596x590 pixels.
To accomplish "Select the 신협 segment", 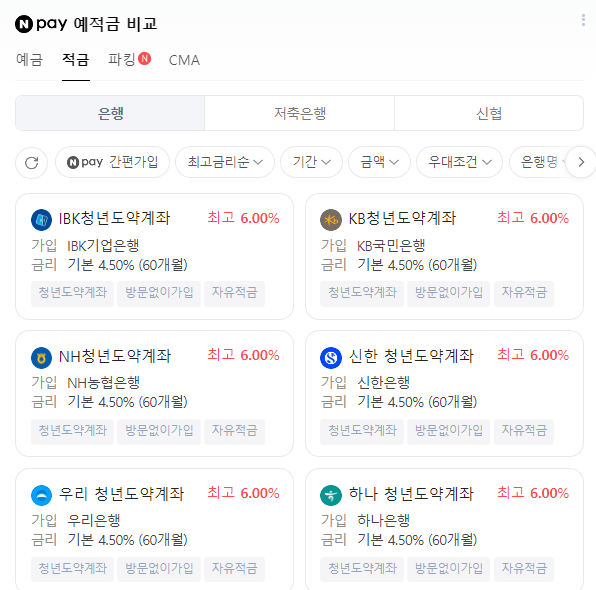I will 489,113.
